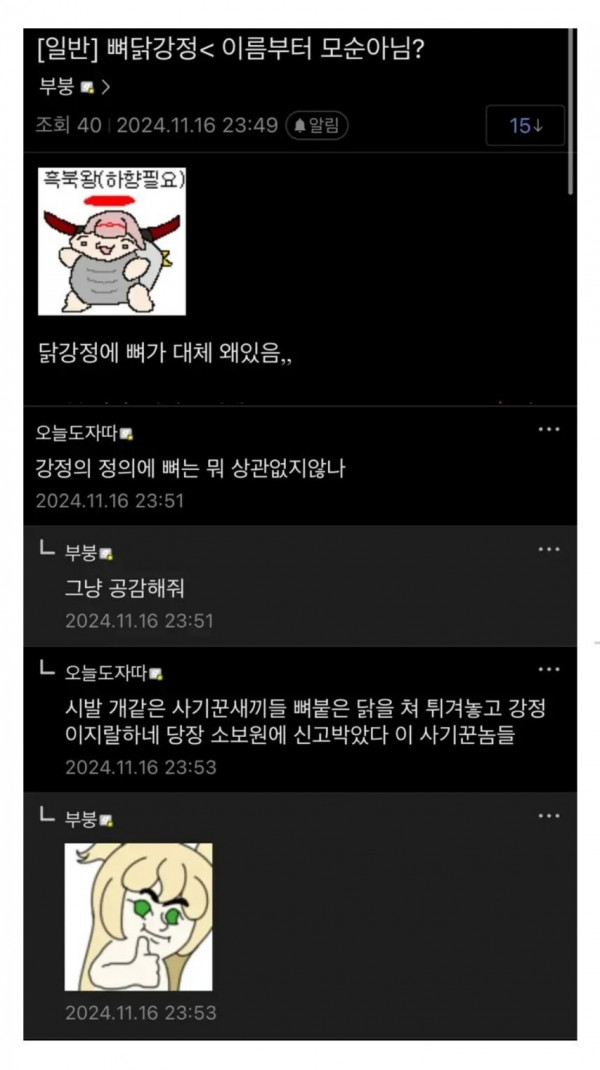600x1070 pixels.
Task: Turn on the 알림 notification for this post
Action: coord(316,126)
